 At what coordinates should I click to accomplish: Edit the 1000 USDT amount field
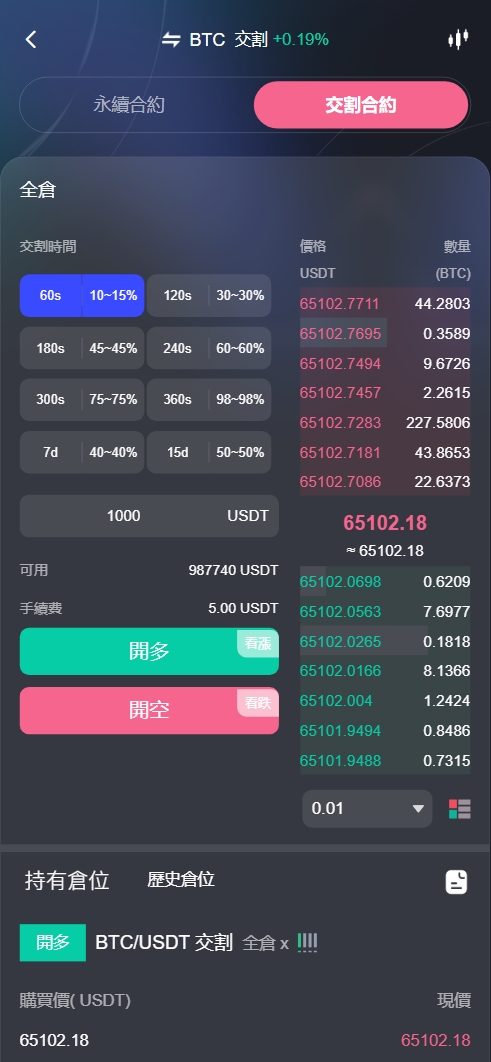click(149, 516)
